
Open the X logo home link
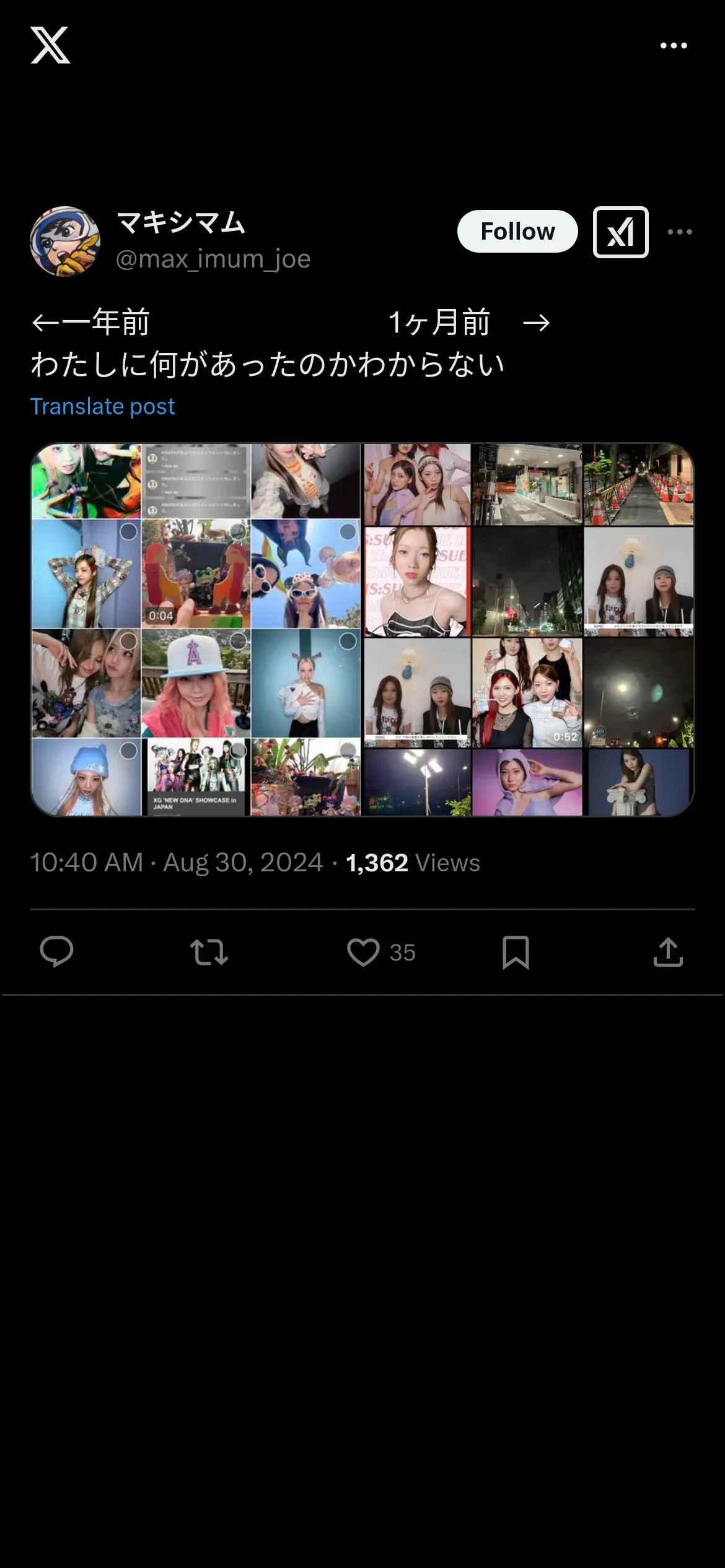[50, 45]
